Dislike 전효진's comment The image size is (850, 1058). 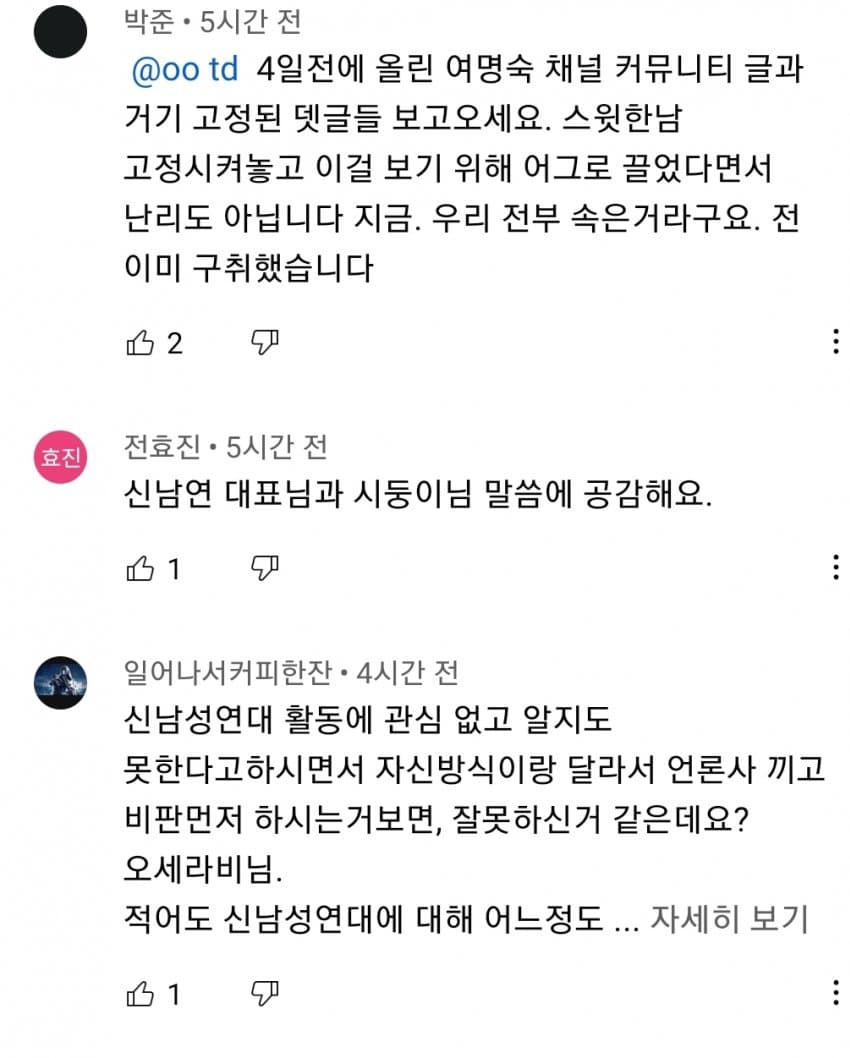coord(264,569)
